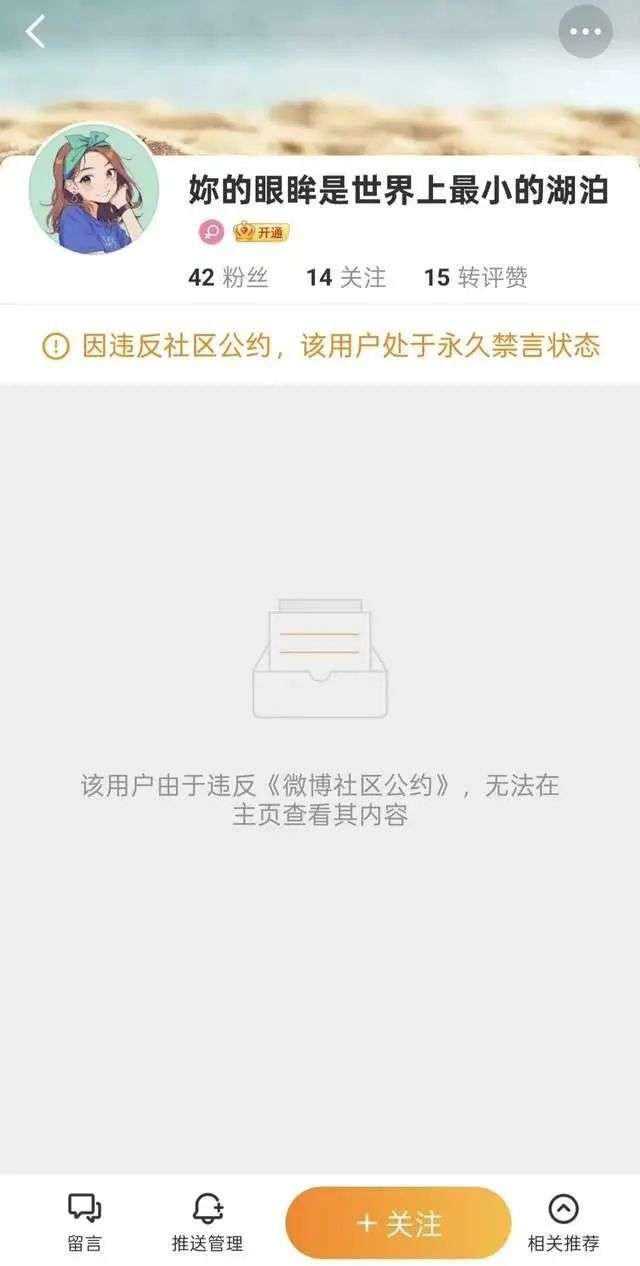Expand 相关推荐 related recommendations
Image resolution: width=640 pixels, height=1266 pixels.
563,1222
